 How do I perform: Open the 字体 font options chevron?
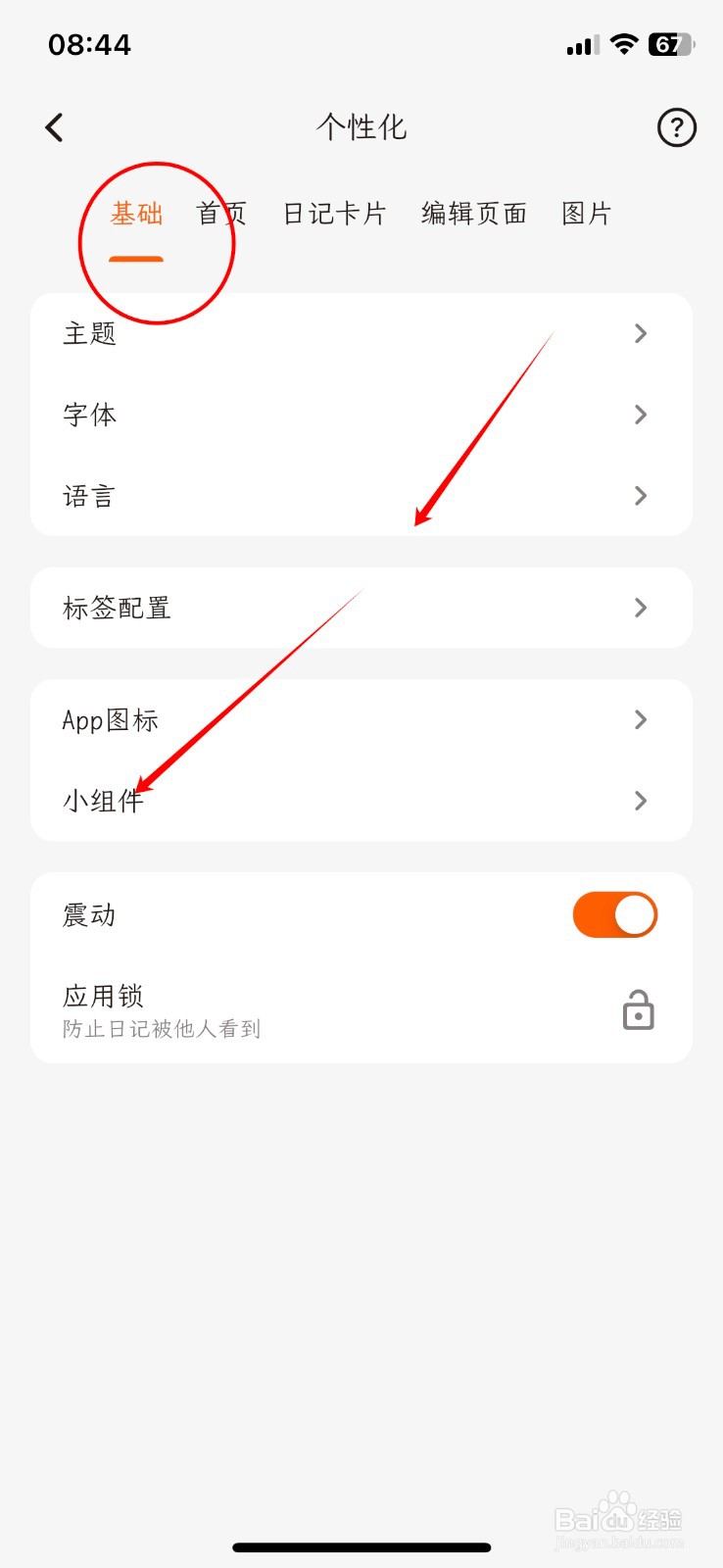click(641, 415)
